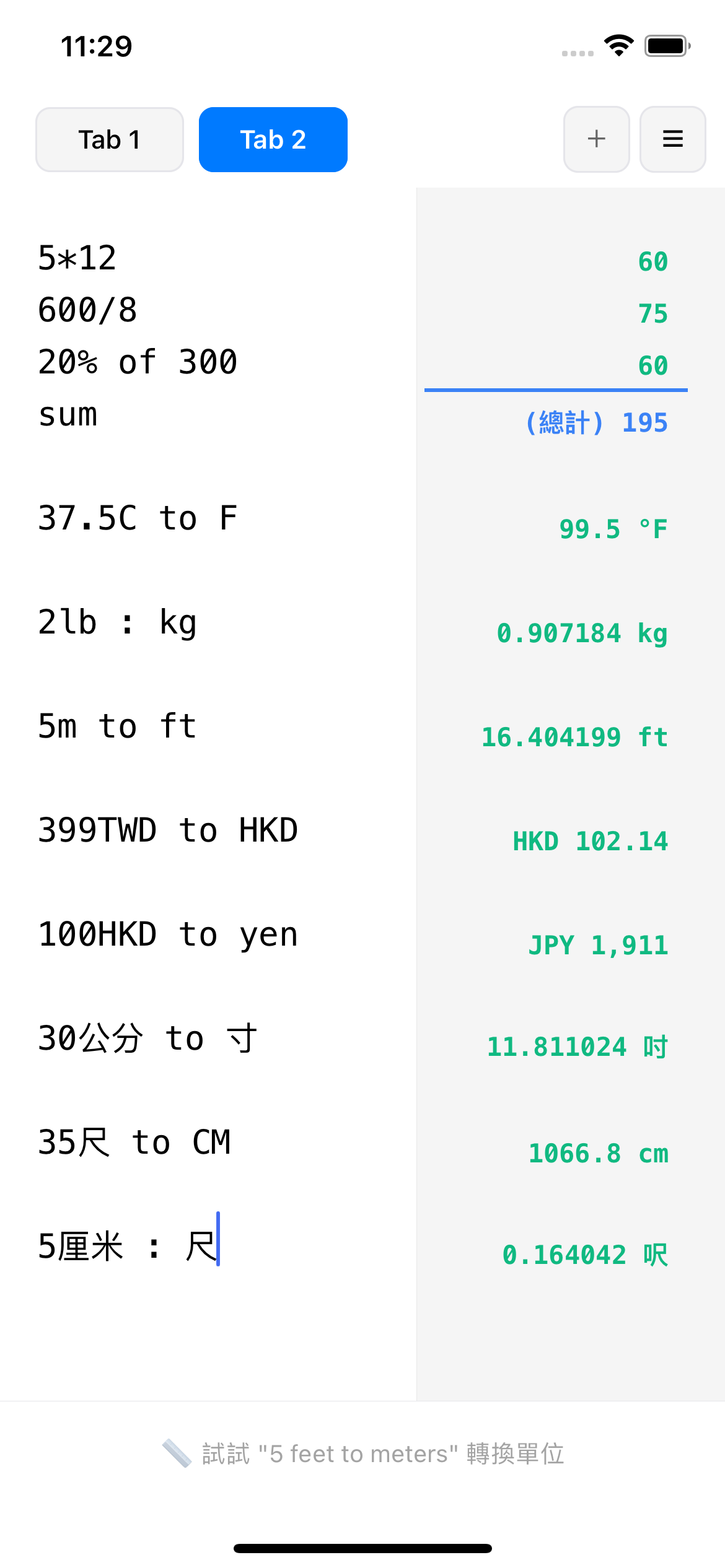This screenshot has width=725, height=1568.
Task: Tap the blue sum divider line
Action: 556,390
